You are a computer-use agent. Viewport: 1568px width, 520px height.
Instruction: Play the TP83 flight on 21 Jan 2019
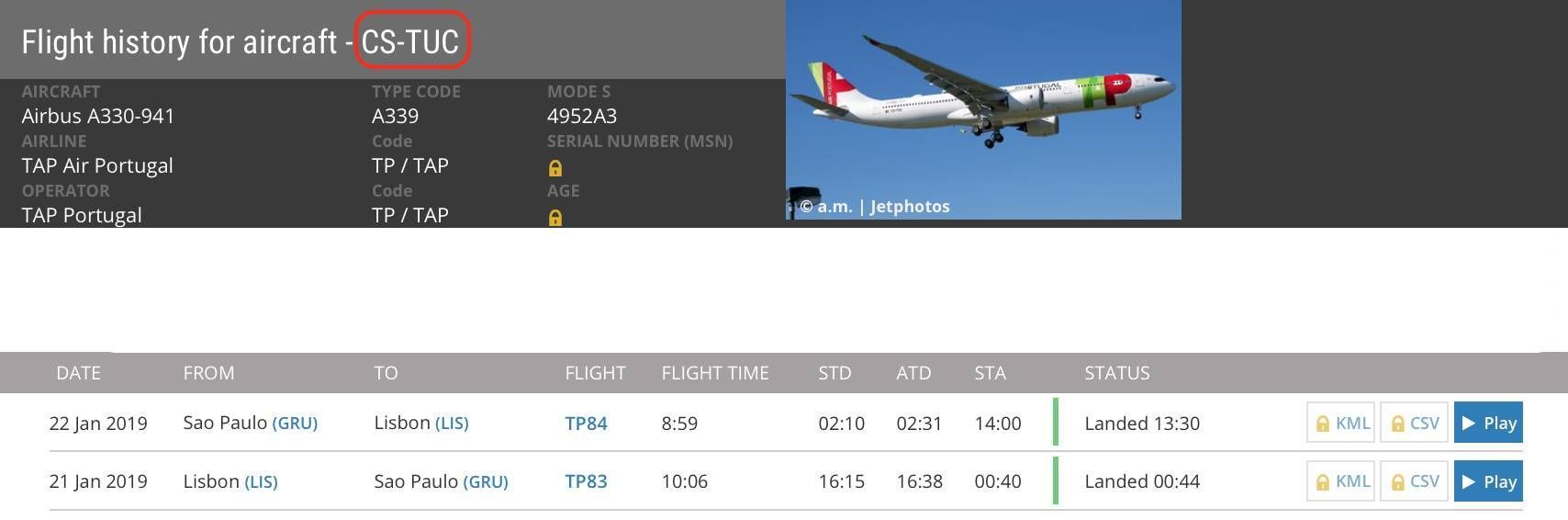1488,481
